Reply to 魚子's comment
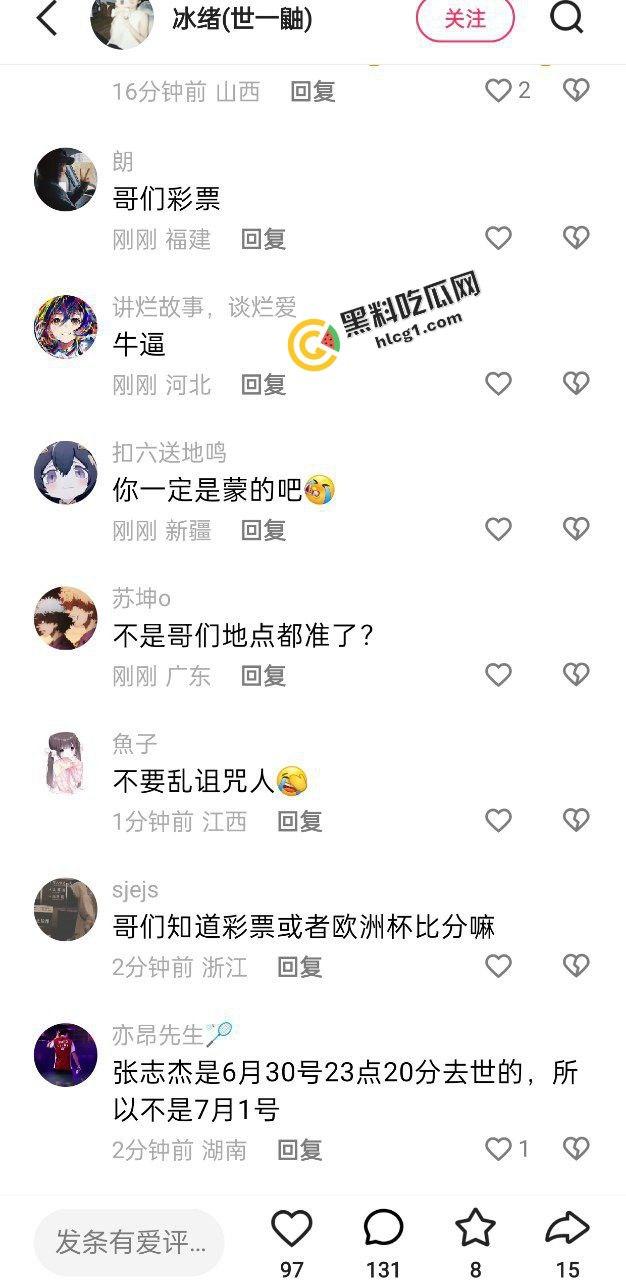The height and width of the screenshot is (1280, 626). click(x=300, y=821)
